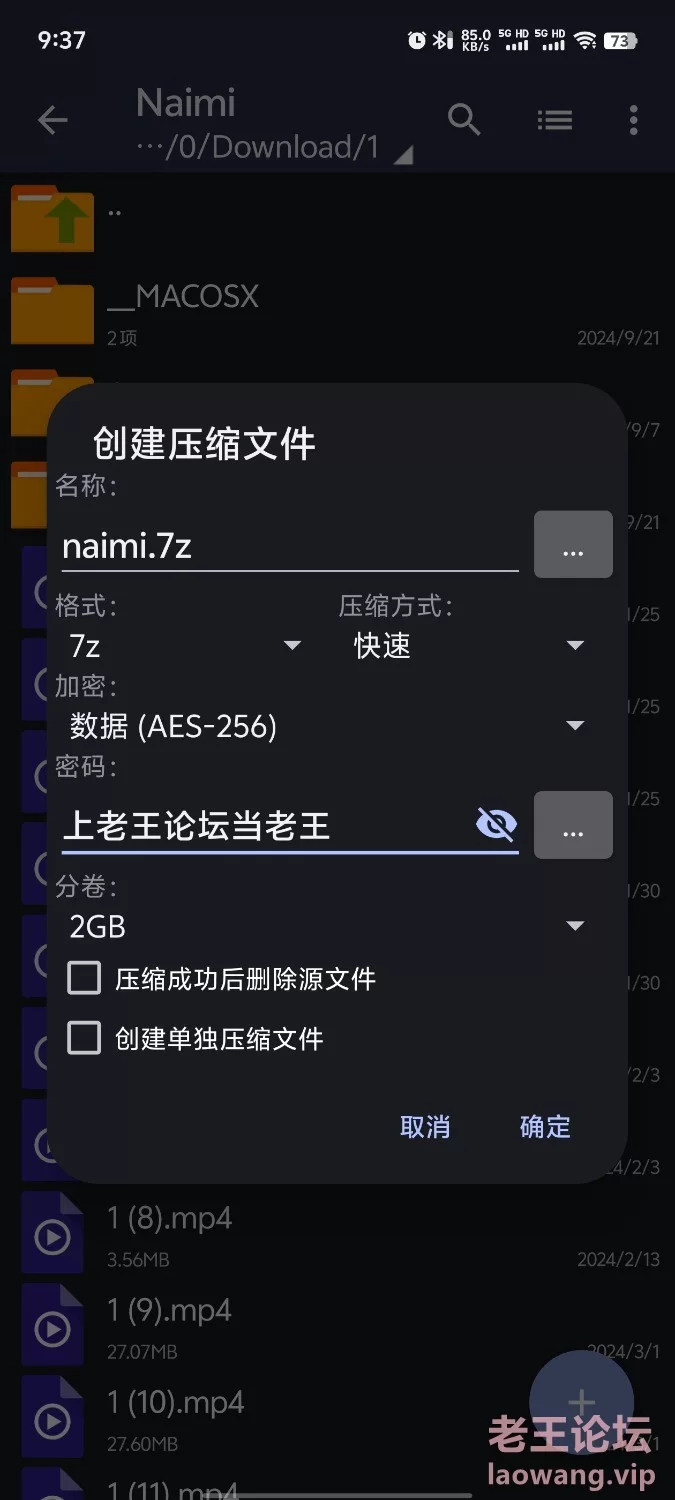675x1500 pixels.
Task: Open the 分卷 2GB volume size dropdown
Action: pos(326,926)
